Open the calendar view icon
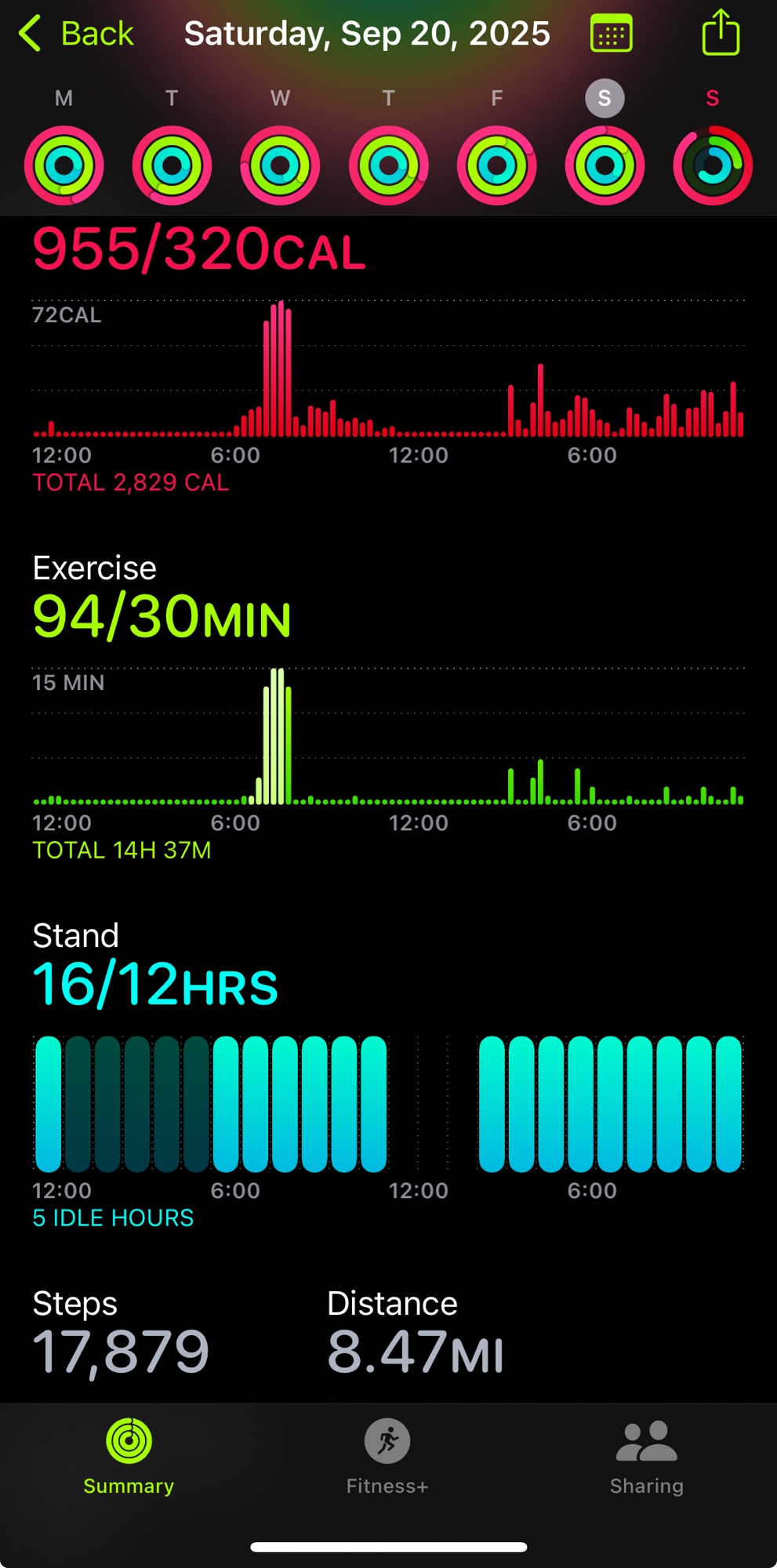777x1568 pixels. 611,34
